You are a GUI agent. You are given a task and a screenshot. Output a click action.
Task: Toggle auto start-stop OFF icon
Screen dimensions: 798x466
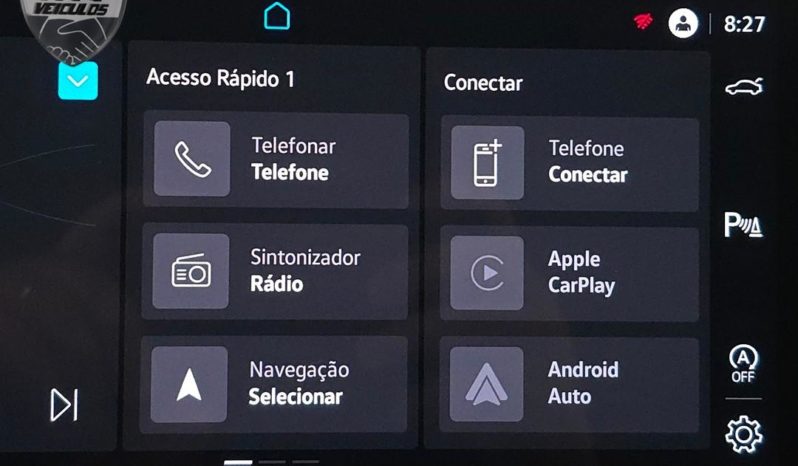coord(743,364)
